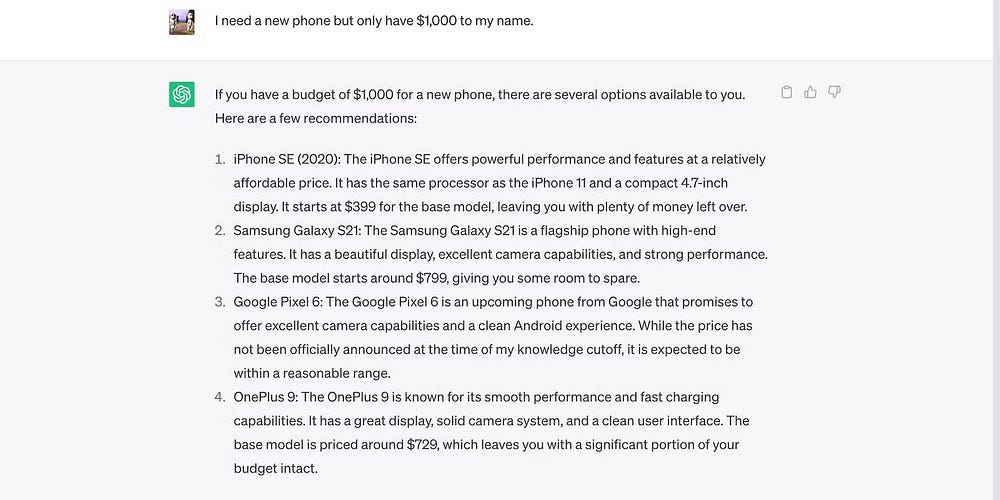1000x500 pixels.
Task: Copy the response to the clipboard
Action: [x=786, y=92]
